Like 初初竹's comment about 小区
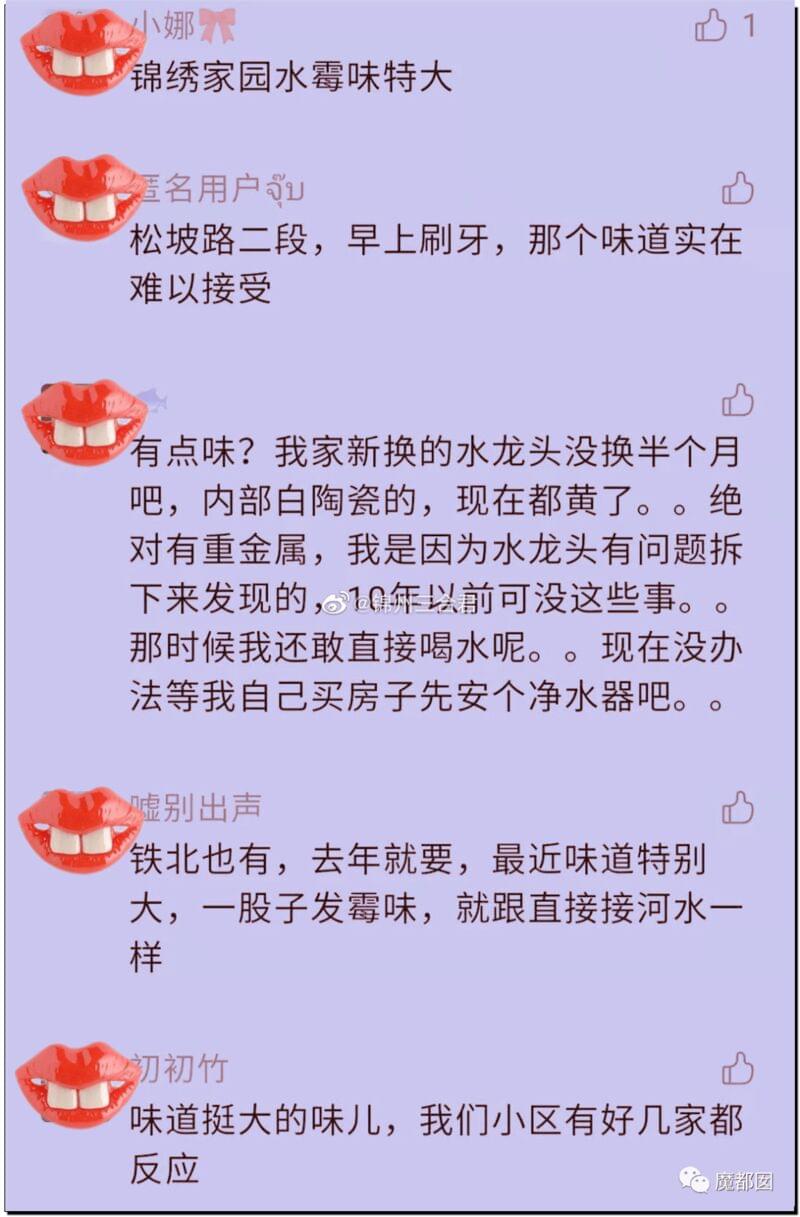The image size is (800, 1217). coord(738,1068)
